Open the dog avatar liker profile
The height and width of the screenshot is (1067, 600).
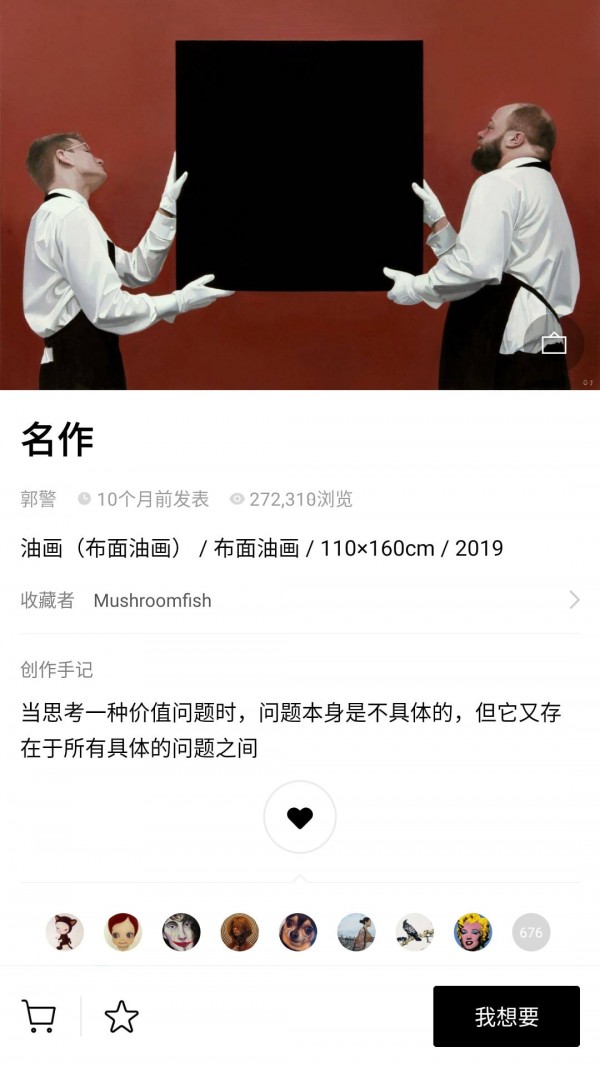298,932
